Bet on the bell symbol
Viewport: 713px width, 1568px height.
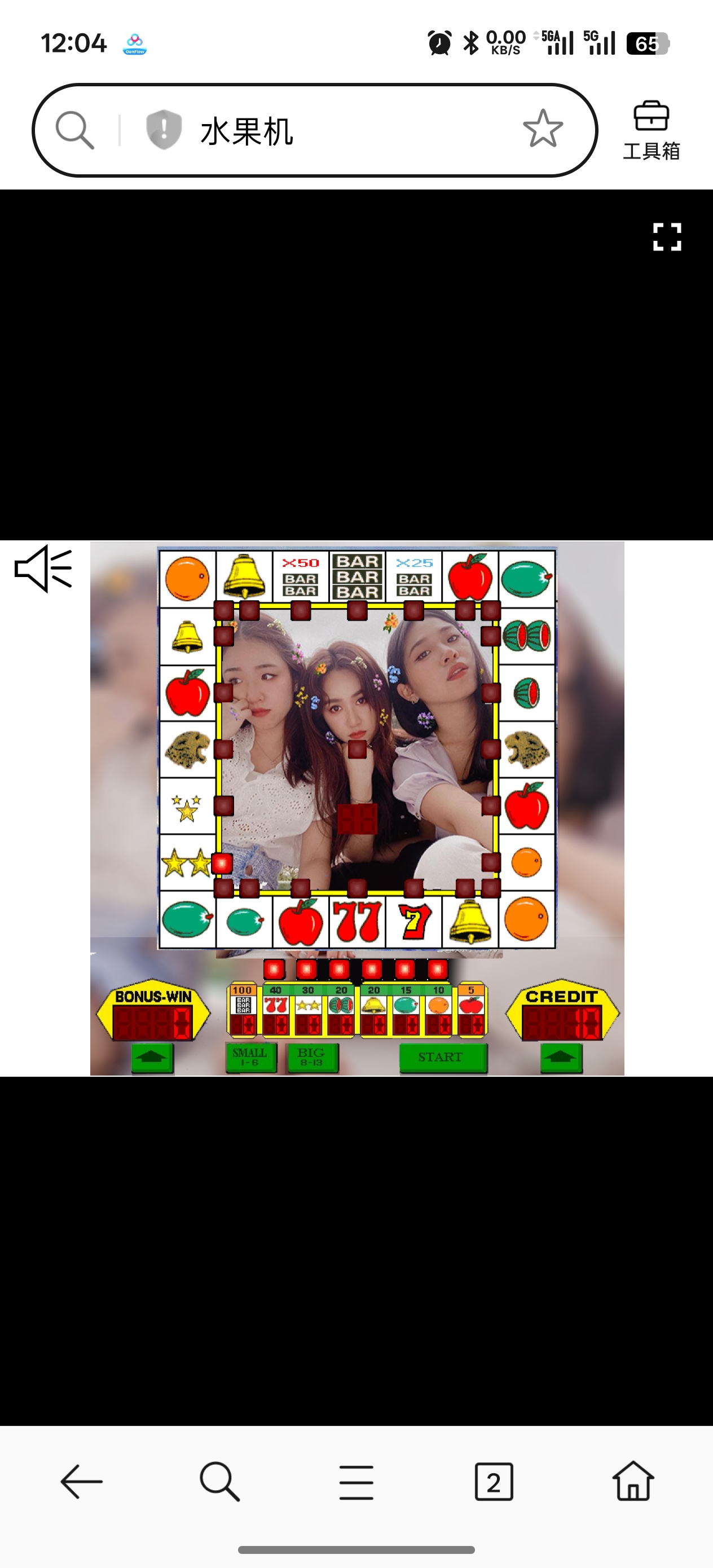pyautogui.click(x=373, y=1009)
